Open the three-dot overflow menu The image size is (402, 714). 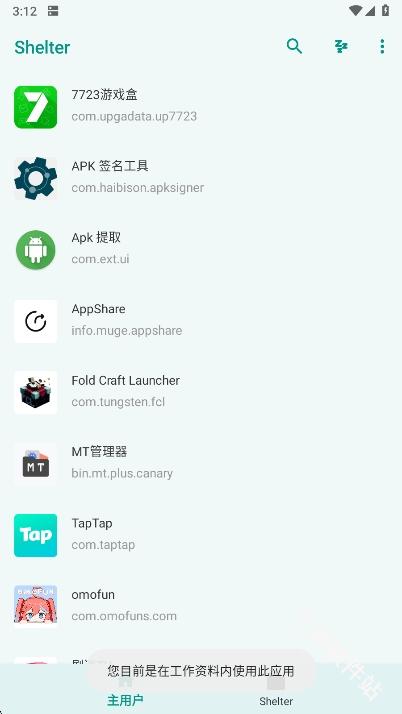(x=382, y=46)
